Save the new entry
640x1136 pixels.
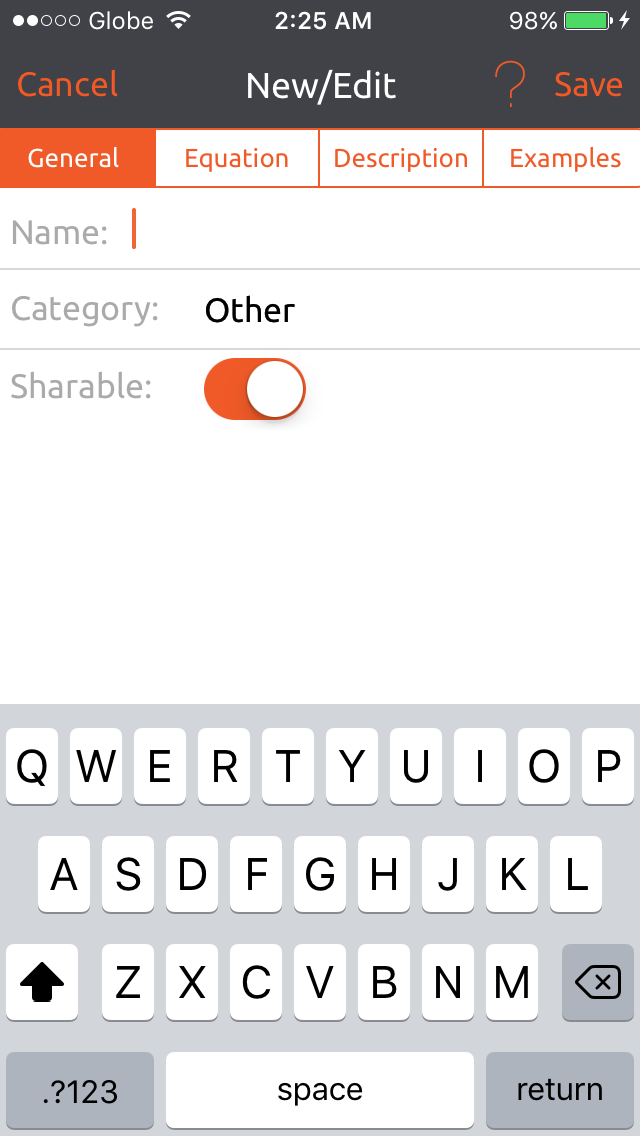pos(588,85)
